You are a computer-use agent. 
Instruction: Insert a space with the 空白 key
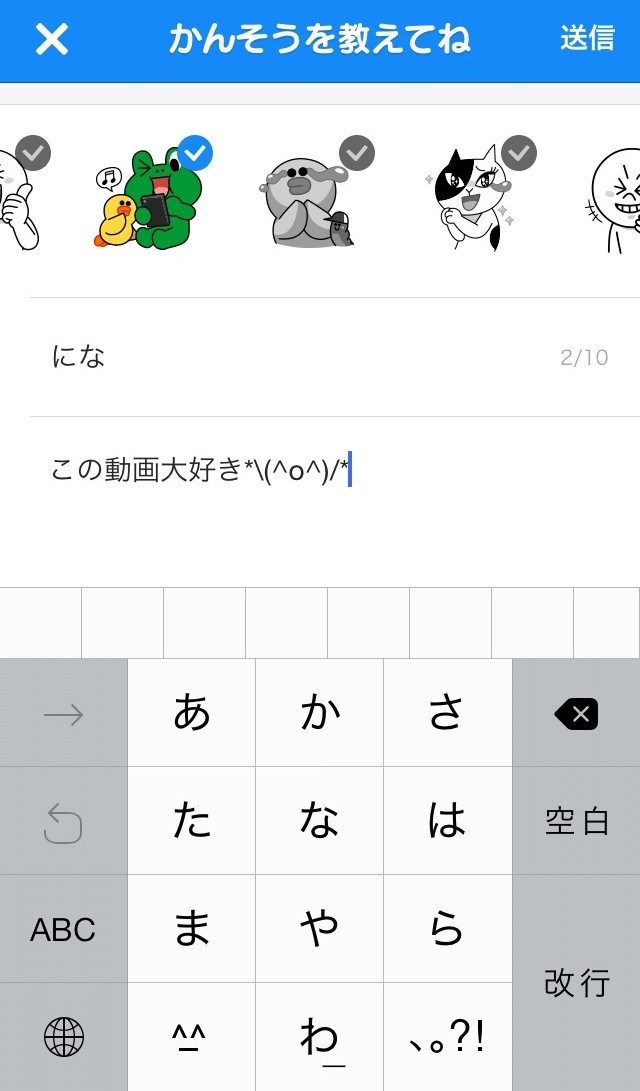click(x=576, y=822)
